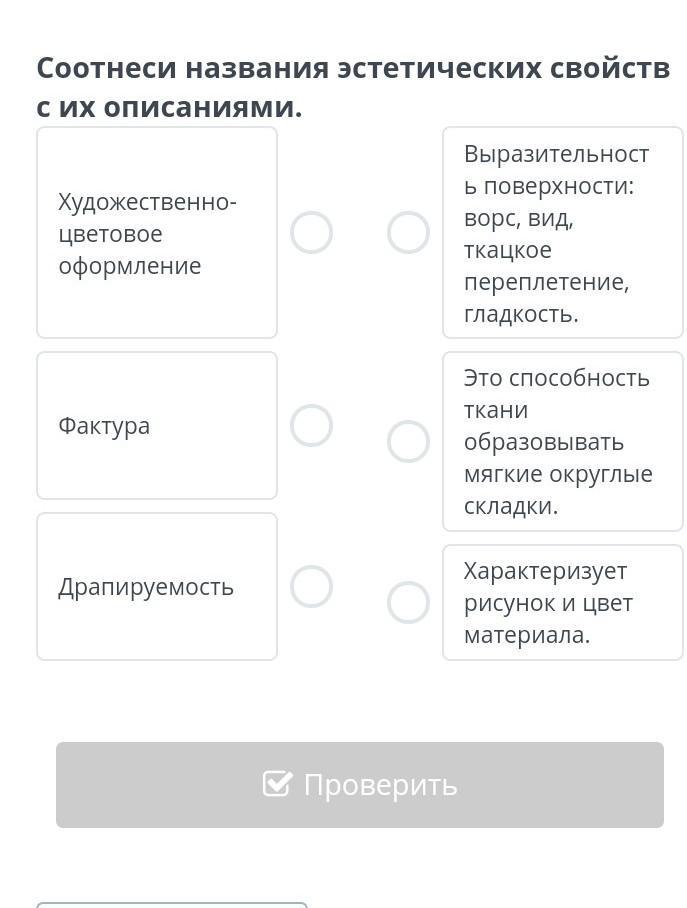Screen dimensions: 687x908
Task: Select the connector circle beside Фактура
Action: tap(311, 425)
